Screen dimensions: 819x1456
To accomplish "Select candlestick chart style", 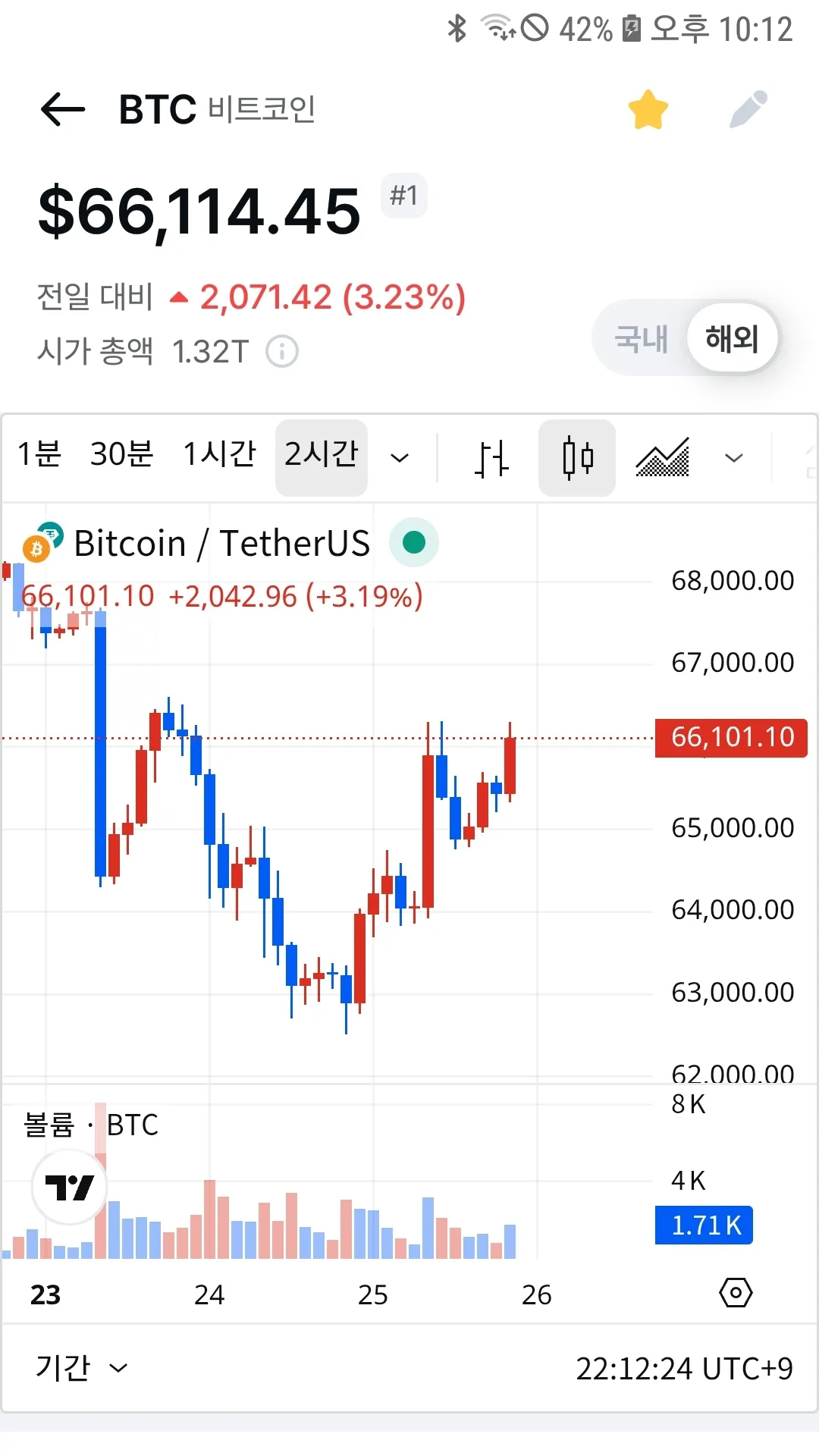I will pyautogui.click(x=577, y=459).
